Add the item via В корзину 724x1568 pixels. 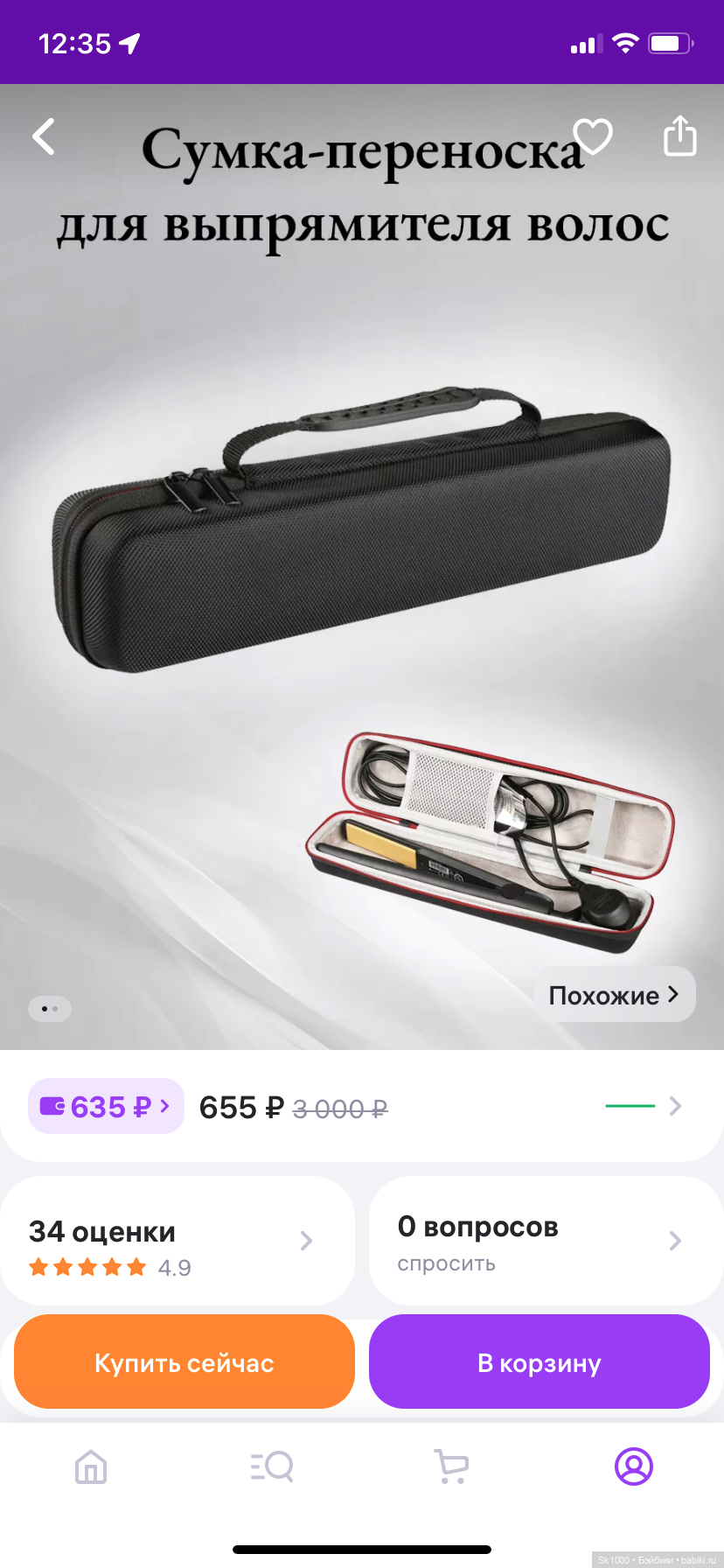tap(539, 1362)
